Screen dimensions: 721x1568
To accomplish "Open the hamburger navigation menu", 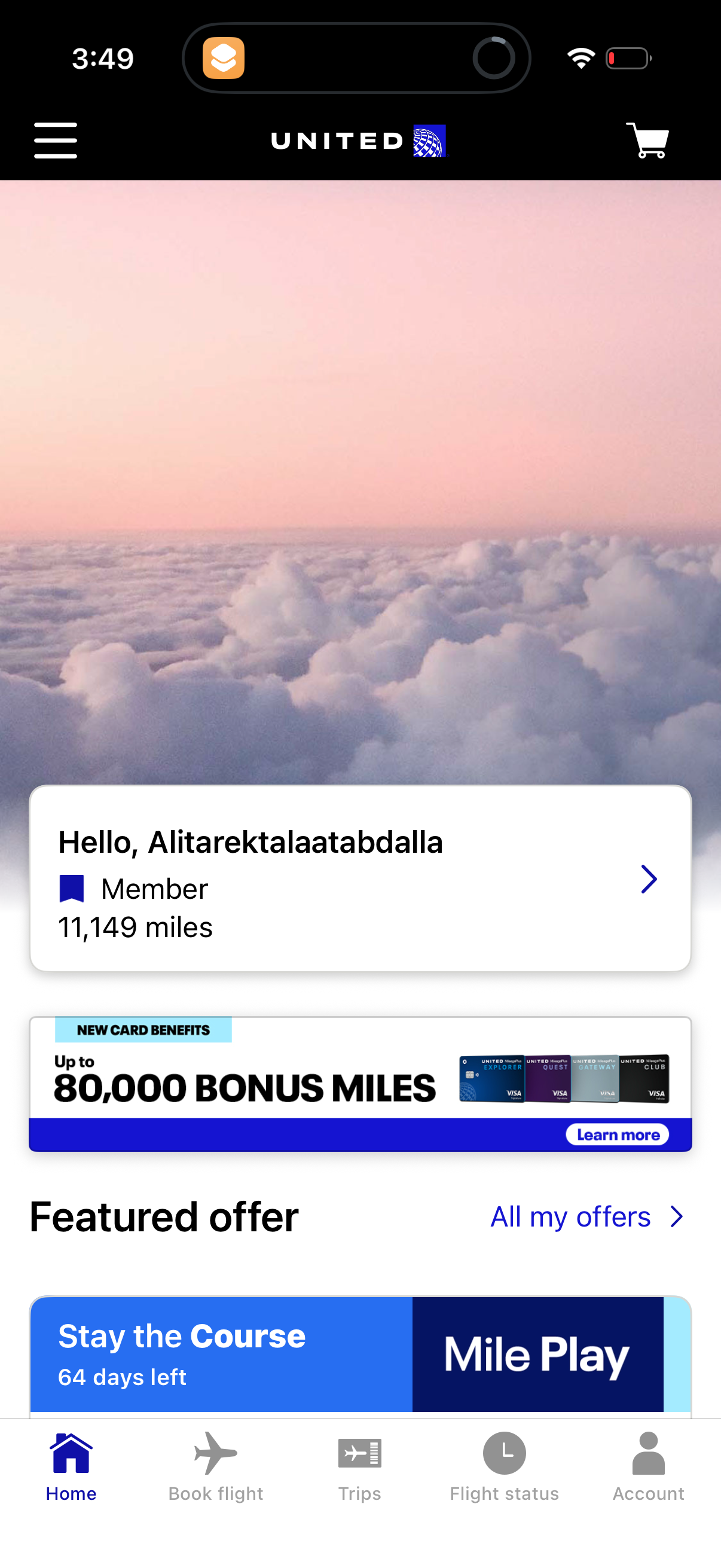I will click(x=55, y=140).
